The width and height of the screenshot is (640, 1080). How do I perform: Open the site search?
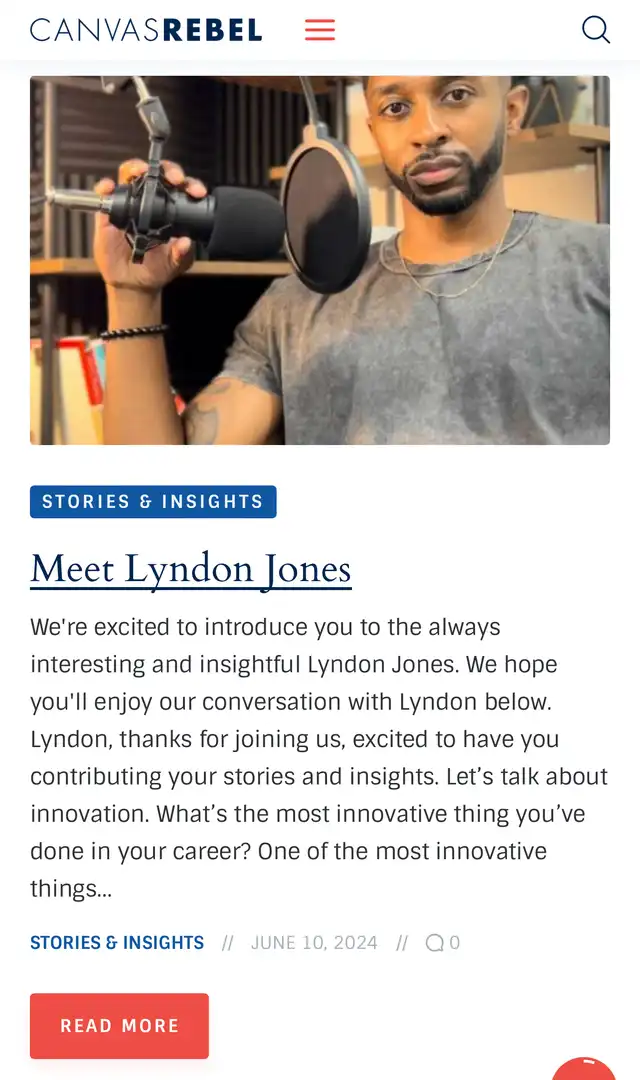(x=596, y=30)
